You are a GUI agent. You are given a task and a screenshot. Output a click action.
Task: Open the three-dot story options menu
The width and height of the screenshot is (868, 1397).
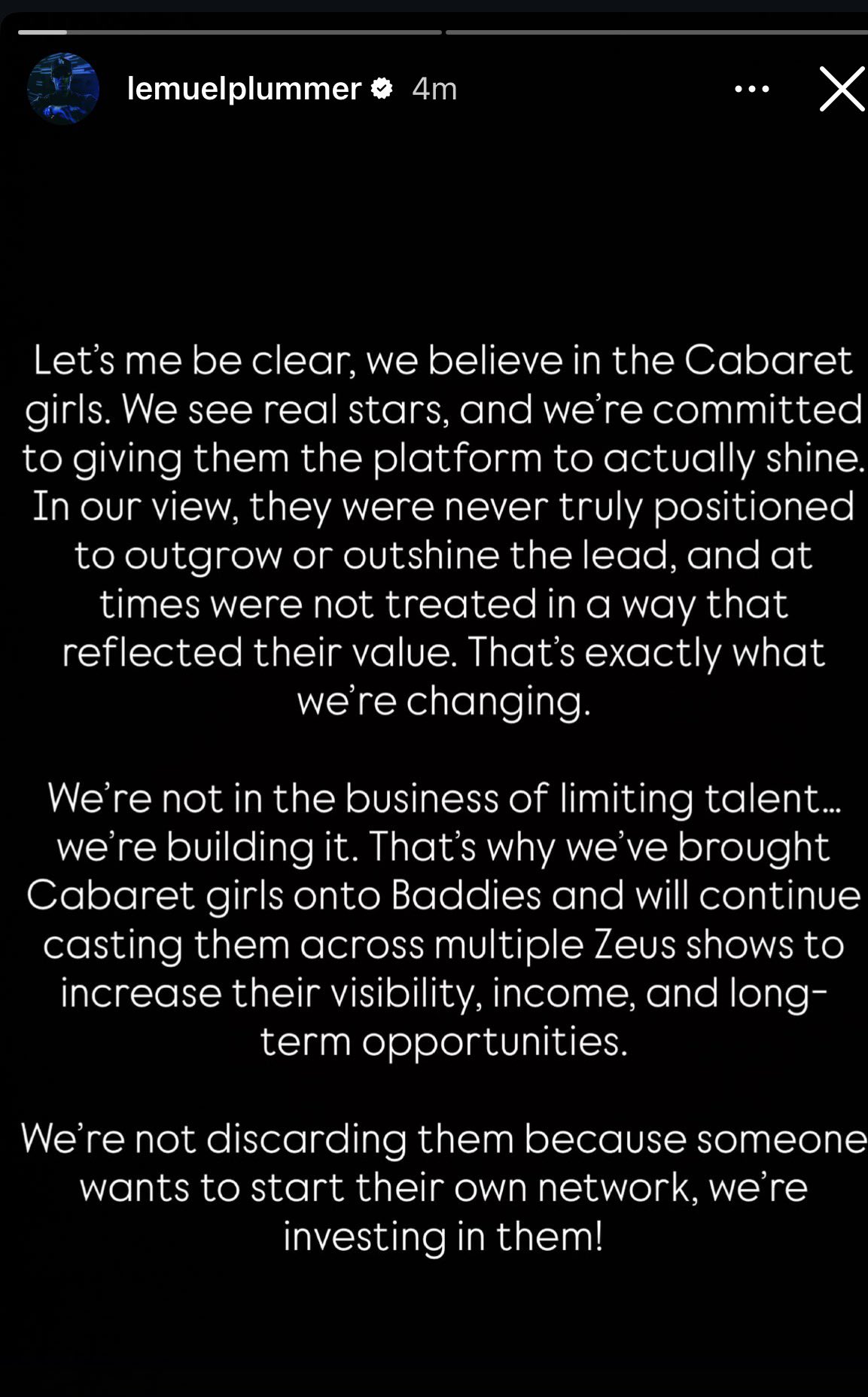(x=751, y=89)
